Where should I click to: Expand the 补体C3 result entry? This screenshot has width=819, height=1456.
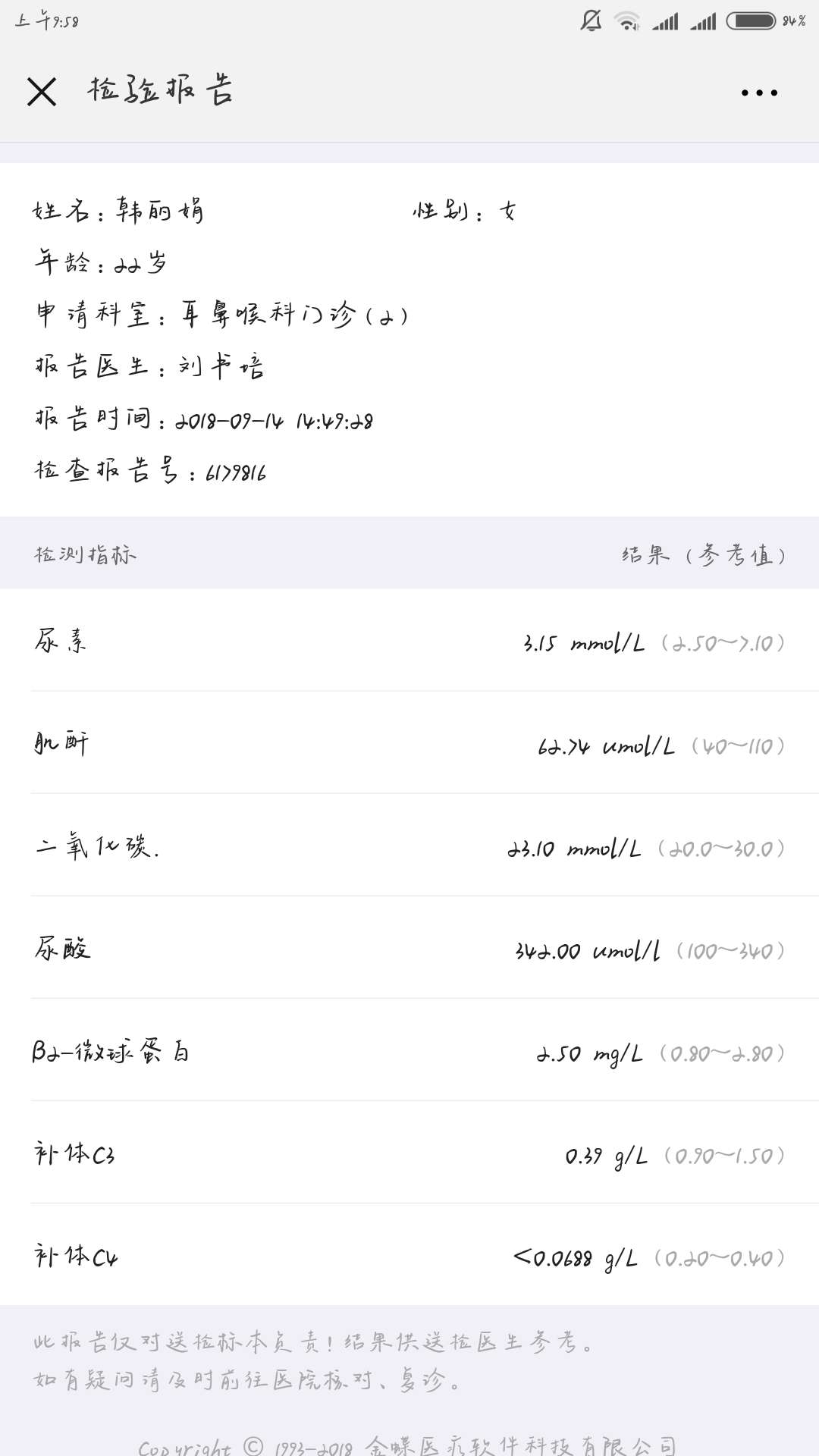[x=409, y=1154]
